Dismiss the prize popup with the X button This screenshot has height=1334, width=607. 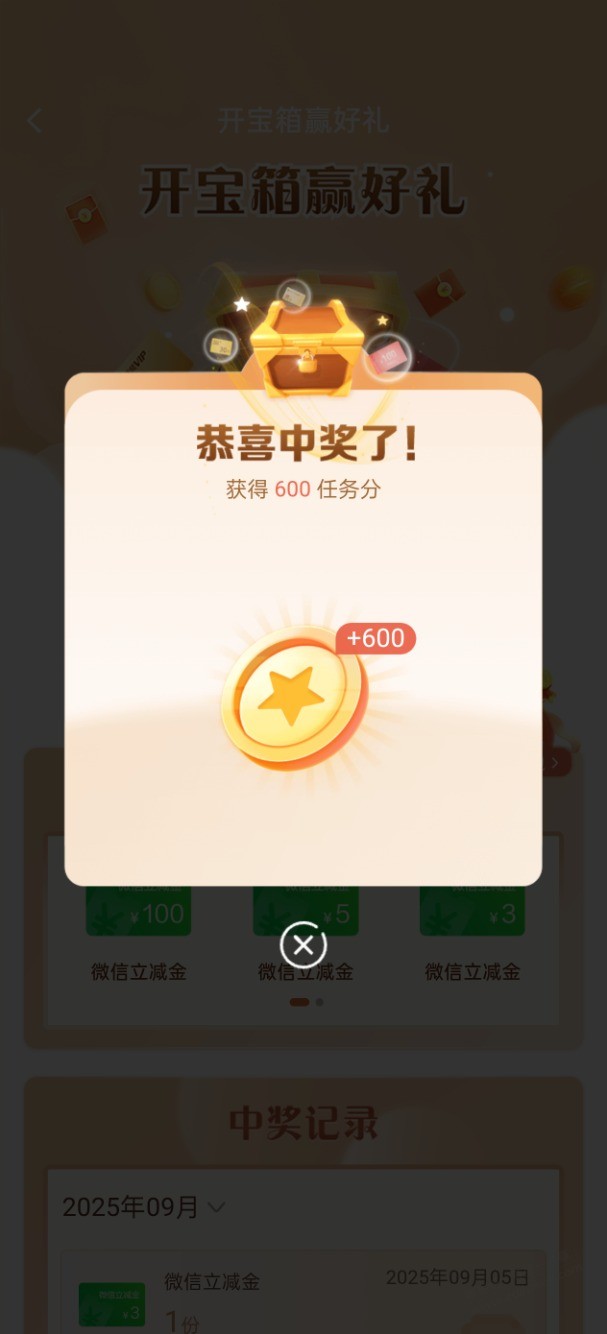point(303,945)
